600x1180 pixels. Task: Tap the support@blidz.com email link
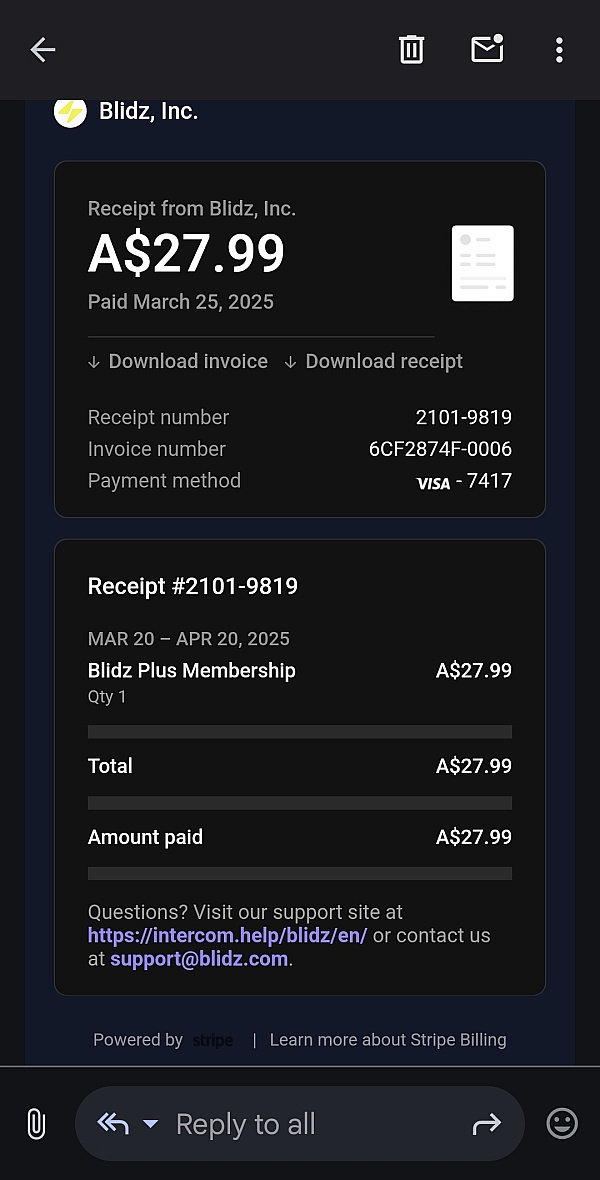pyautogui.click(x=199, y=959)
